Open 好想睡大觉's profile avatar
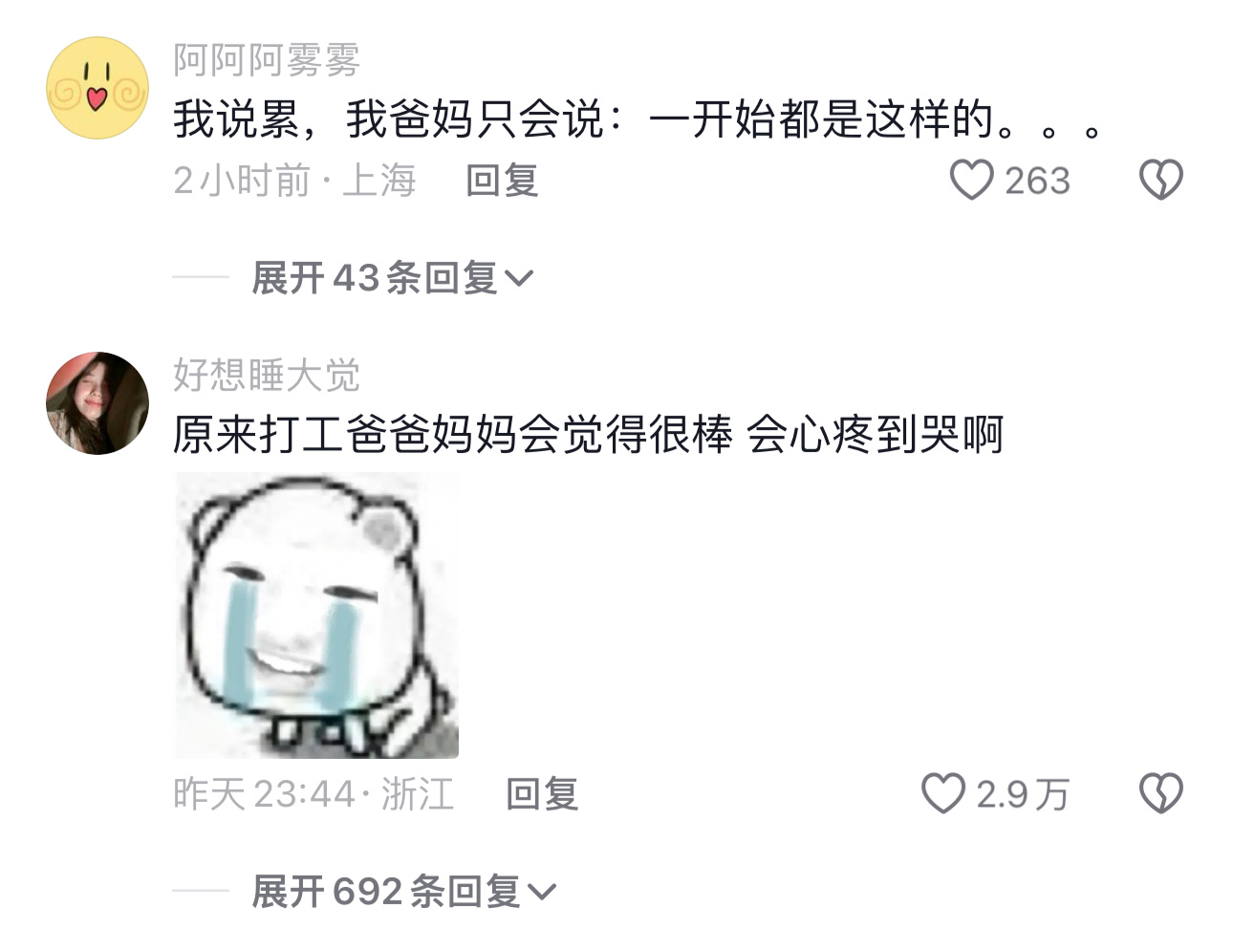The height and width of the screenshot is (952, 1233). tap(97, 402)
